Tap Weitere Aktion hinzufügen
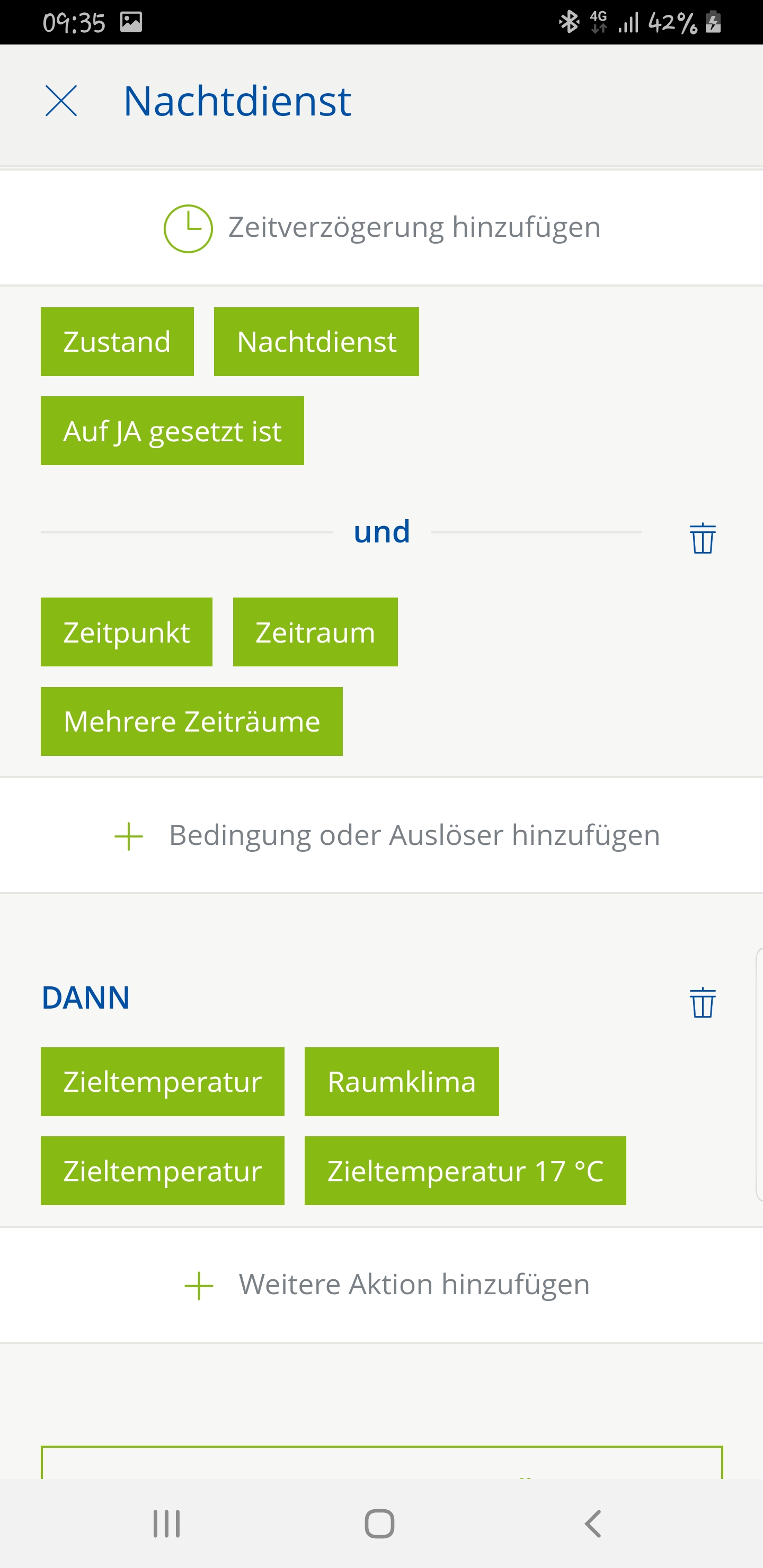The width and height of the screenshot is (763, 1568). 387,1285
